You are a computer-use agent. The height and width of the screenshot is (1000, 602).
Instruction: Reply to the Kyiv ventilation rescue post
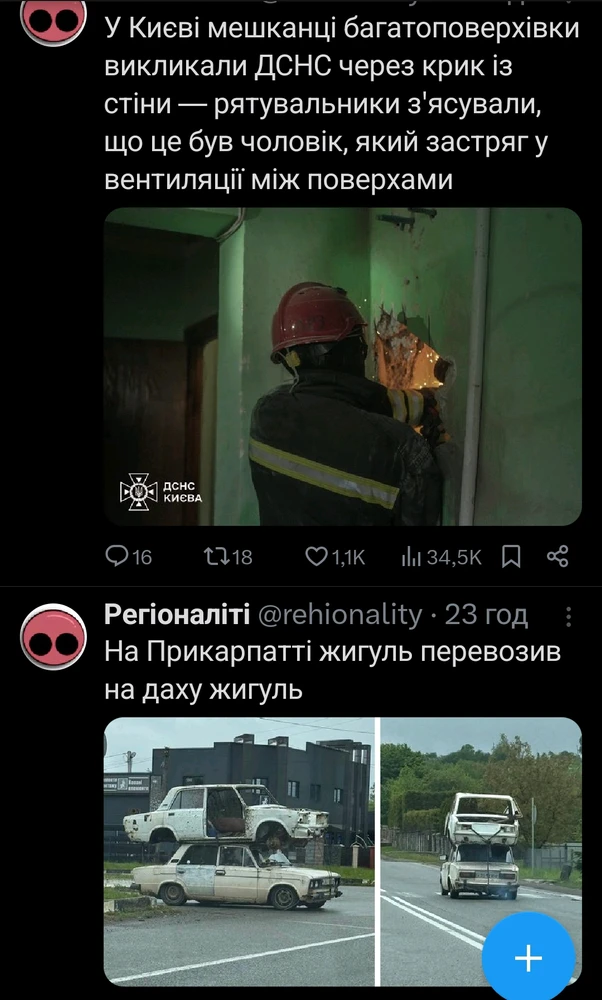pos(117,557)
